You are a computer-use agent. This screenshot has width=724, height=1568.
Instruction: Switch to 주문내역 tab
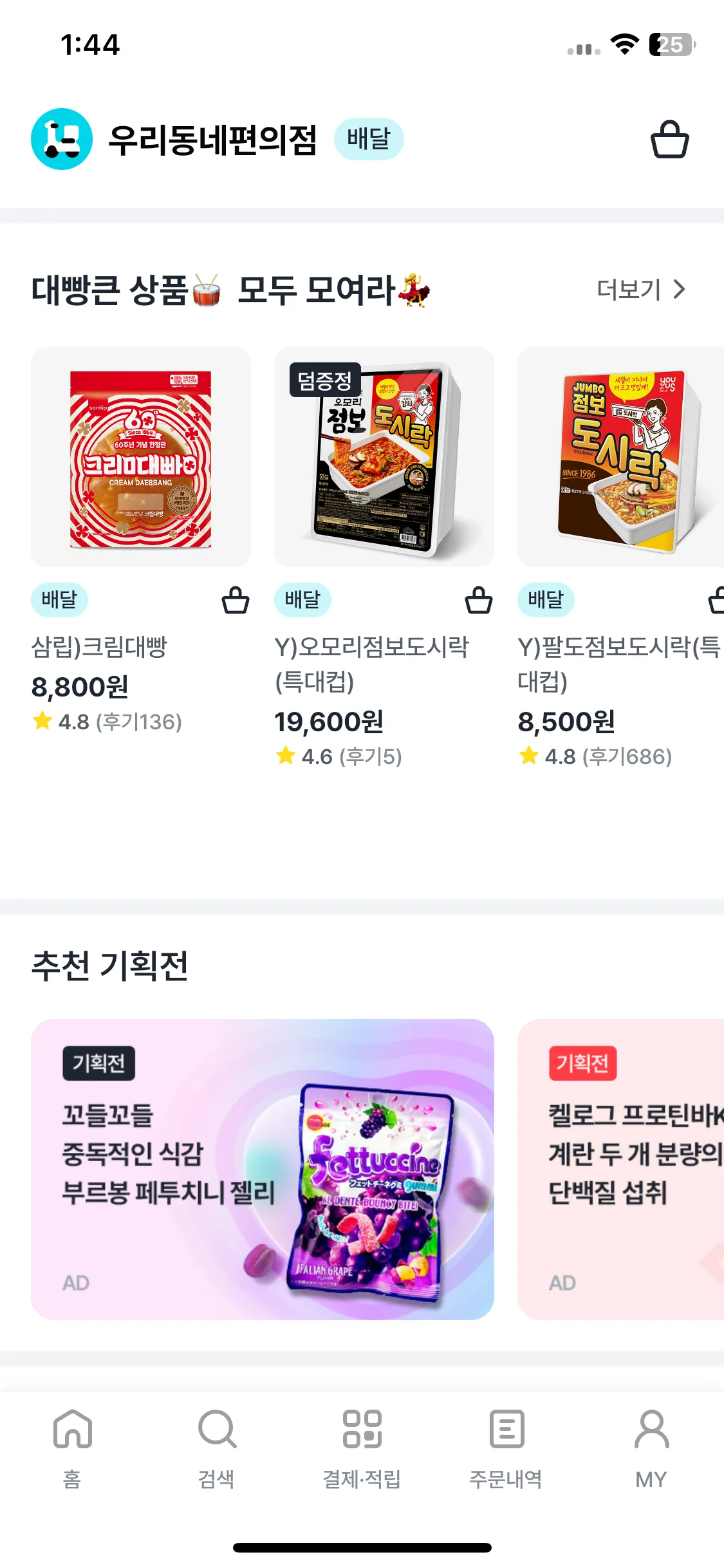pyautogui.click(x=506, y=1448)
